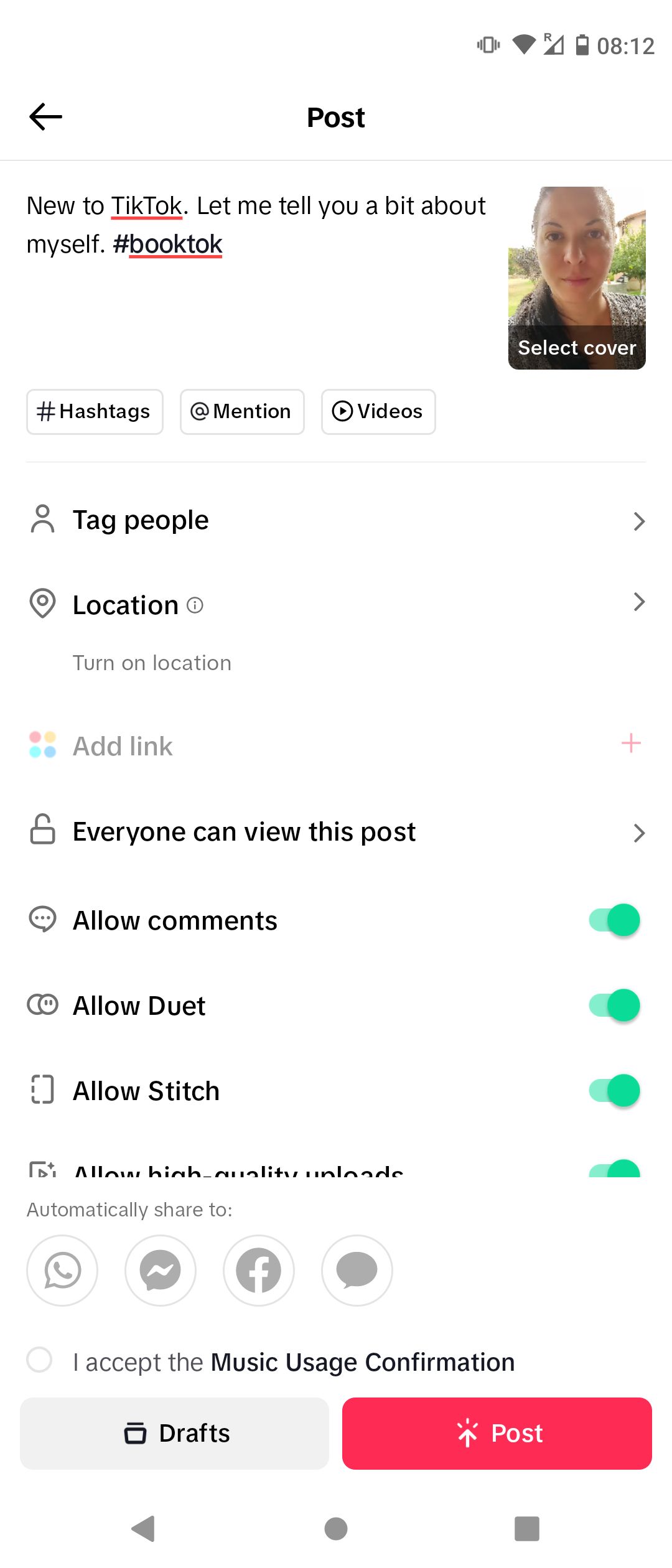The image size is (672, 1568).
Task: Click the WhatsApp share icon
Action: 62,1271
